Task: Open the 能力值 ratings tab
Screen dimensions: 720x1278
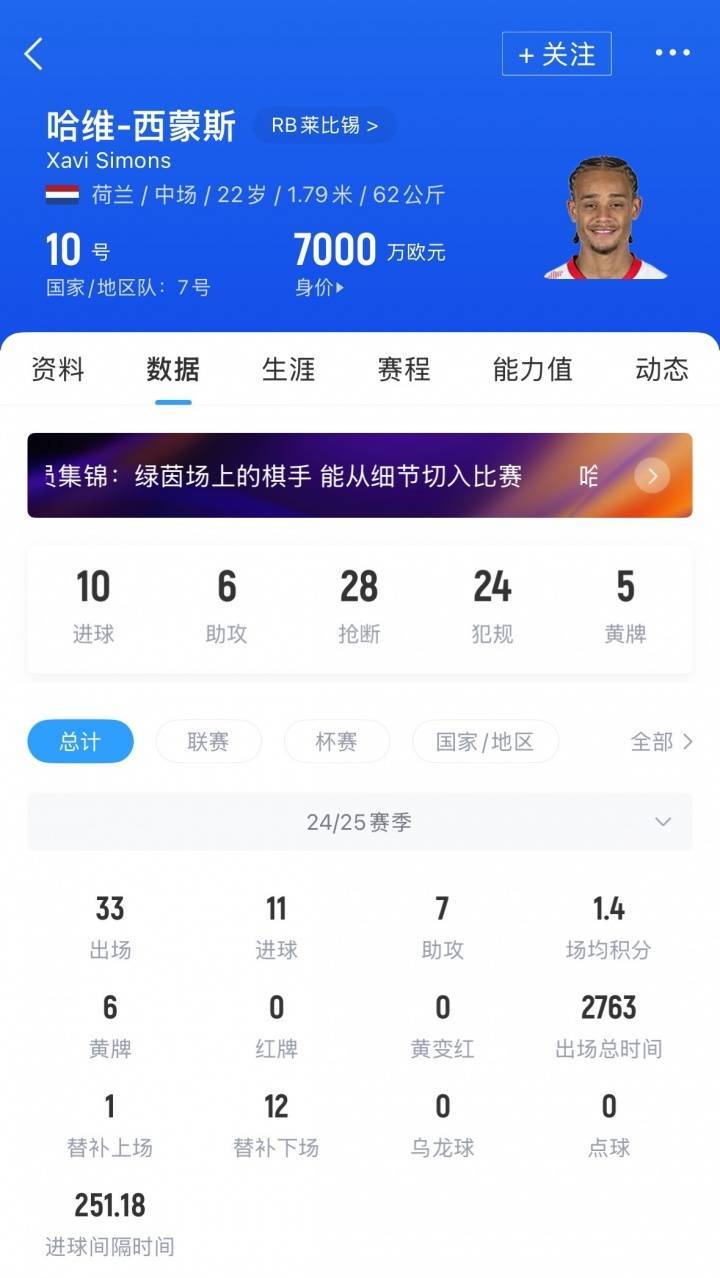Action: (531, 369)
